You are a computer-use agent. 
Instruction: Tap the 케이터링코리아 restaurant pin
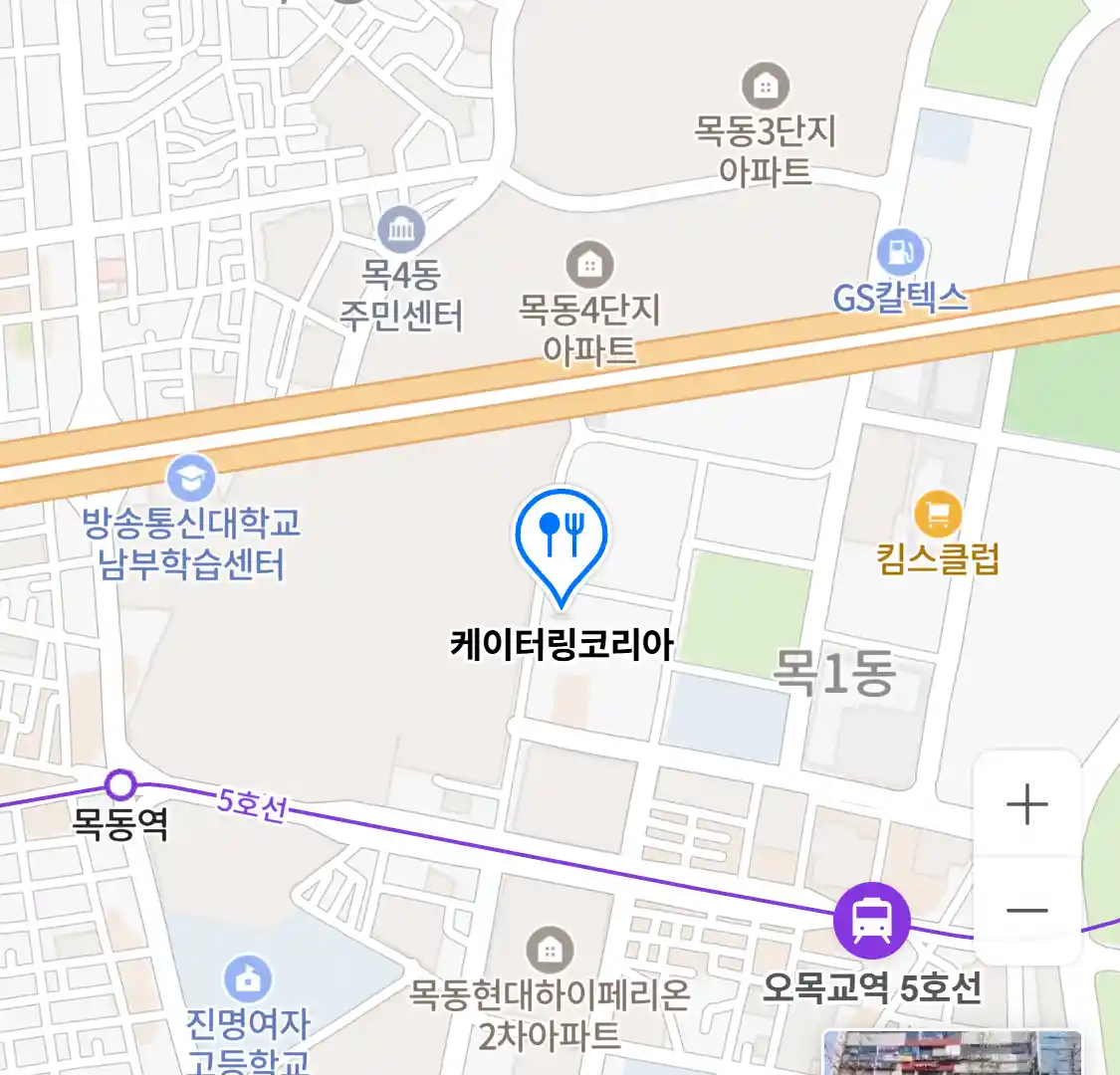point(561,537)
